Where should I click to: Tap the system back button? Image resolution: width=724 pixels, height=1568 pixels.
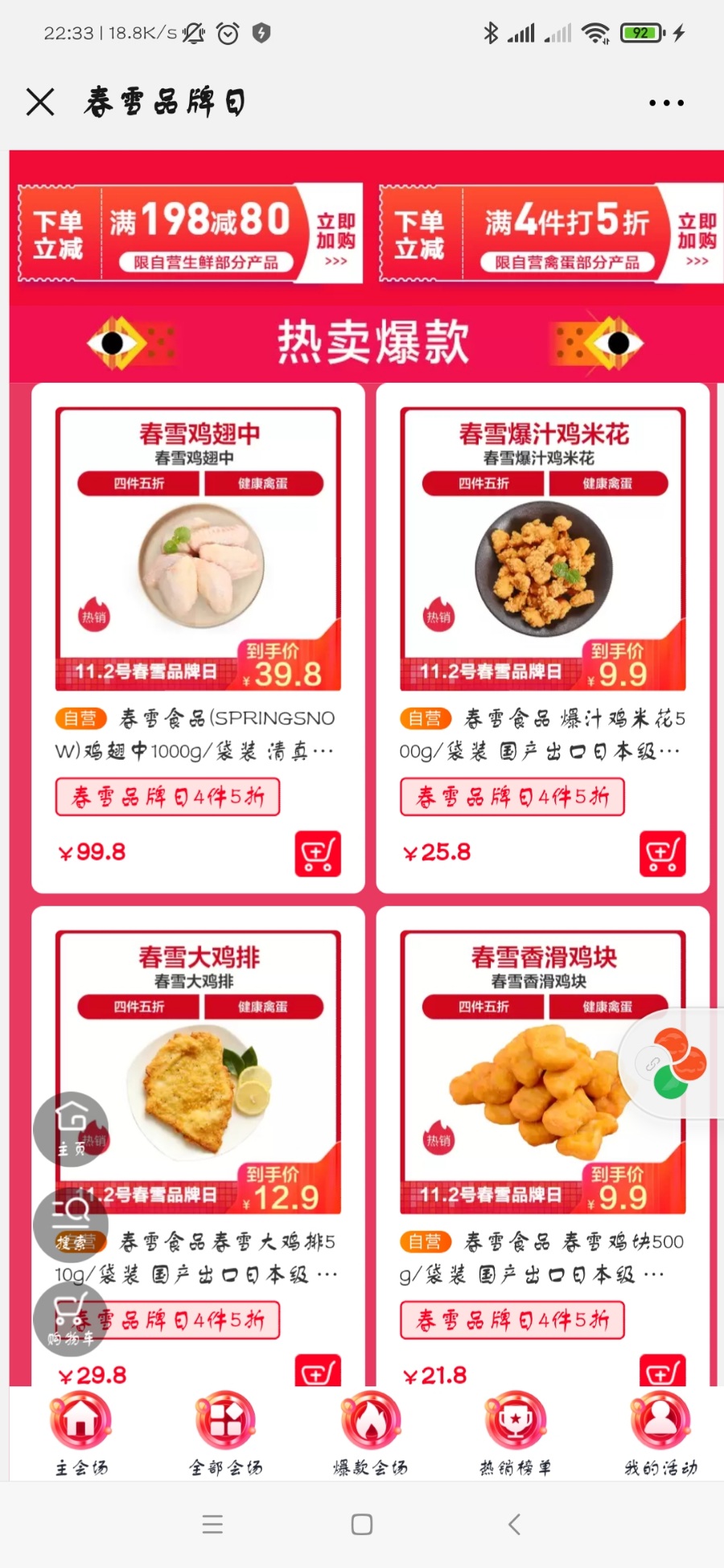514,1524
